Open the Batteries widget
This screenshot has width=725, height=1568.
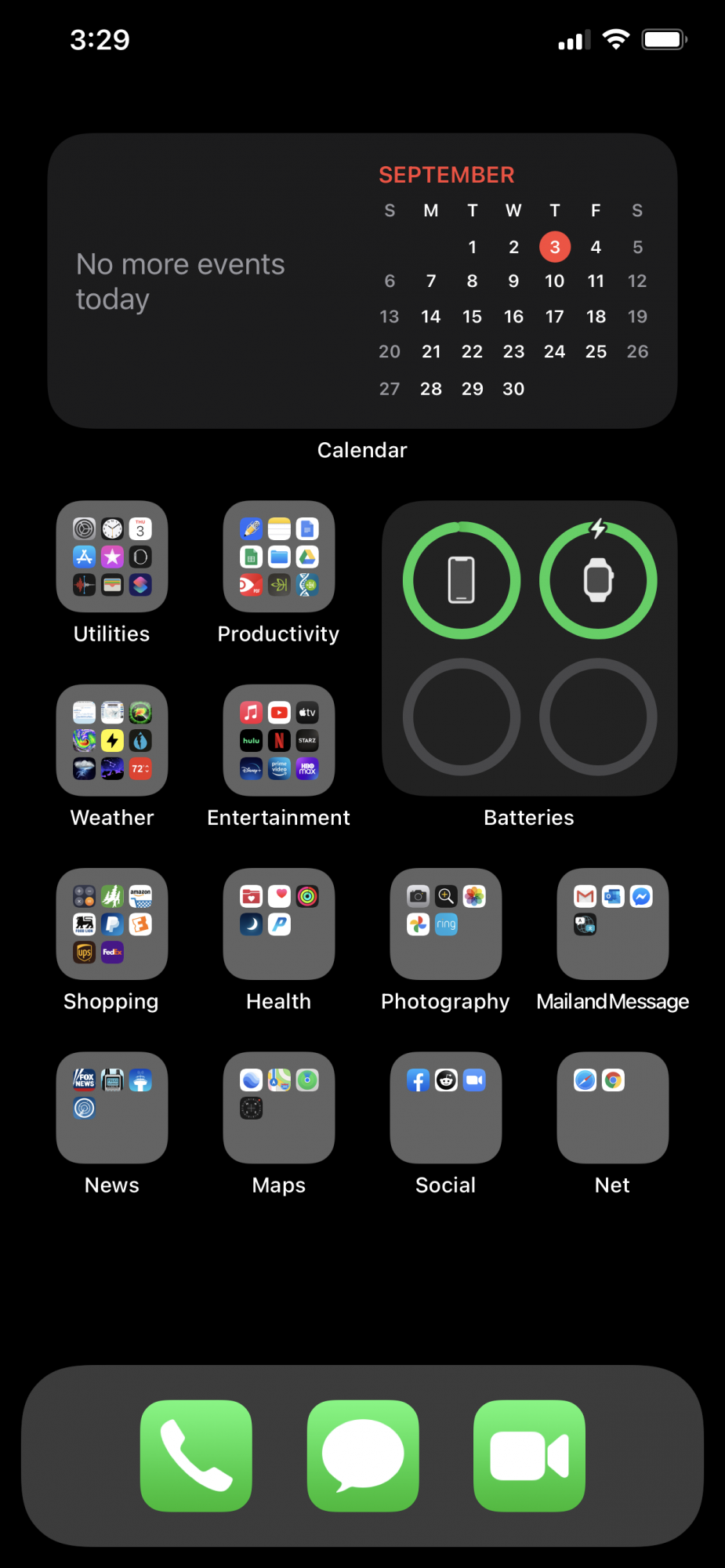pyautogui.click(x=529, y=648)
